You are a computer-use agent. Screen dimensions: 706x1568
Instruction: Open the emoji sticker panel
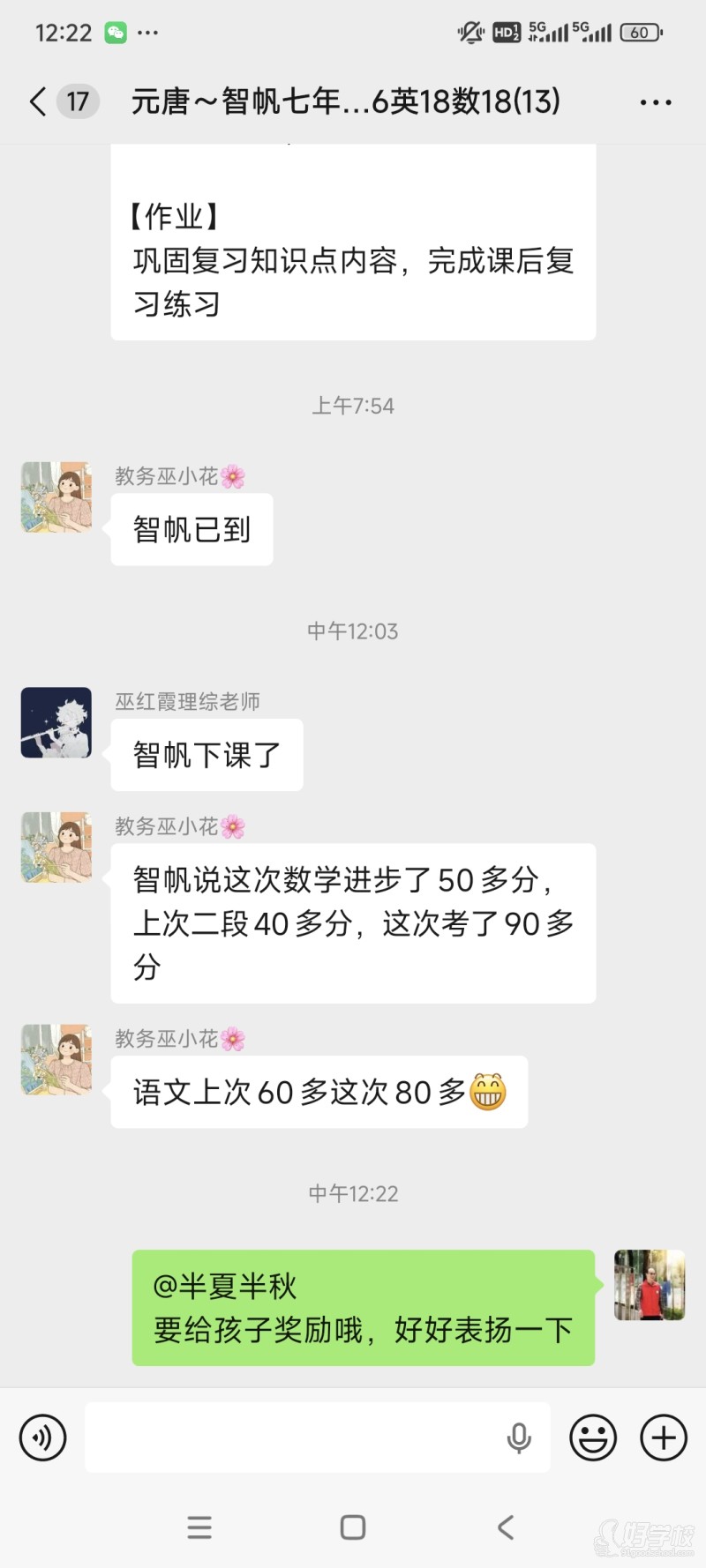pos(593,1437)
